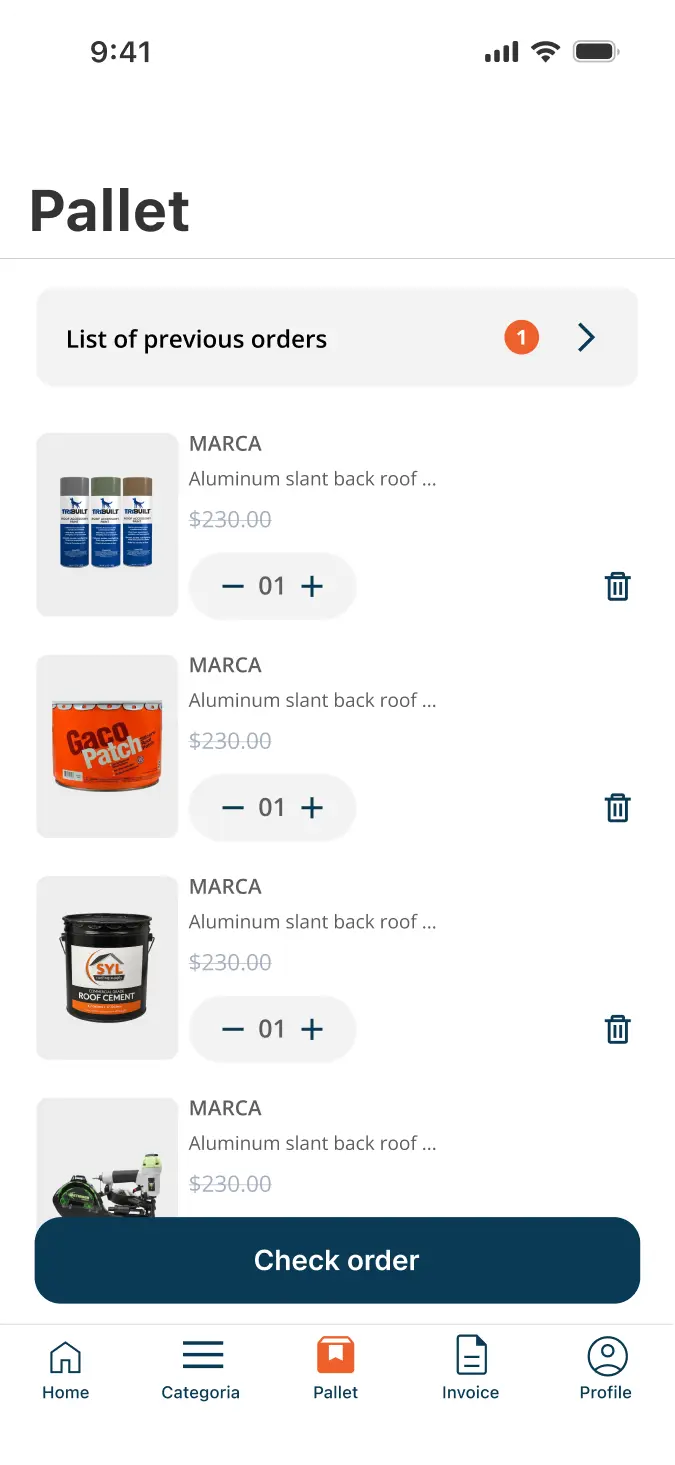Decrease quantity of the Tribuilt spray cans item

tap(233, 586)
